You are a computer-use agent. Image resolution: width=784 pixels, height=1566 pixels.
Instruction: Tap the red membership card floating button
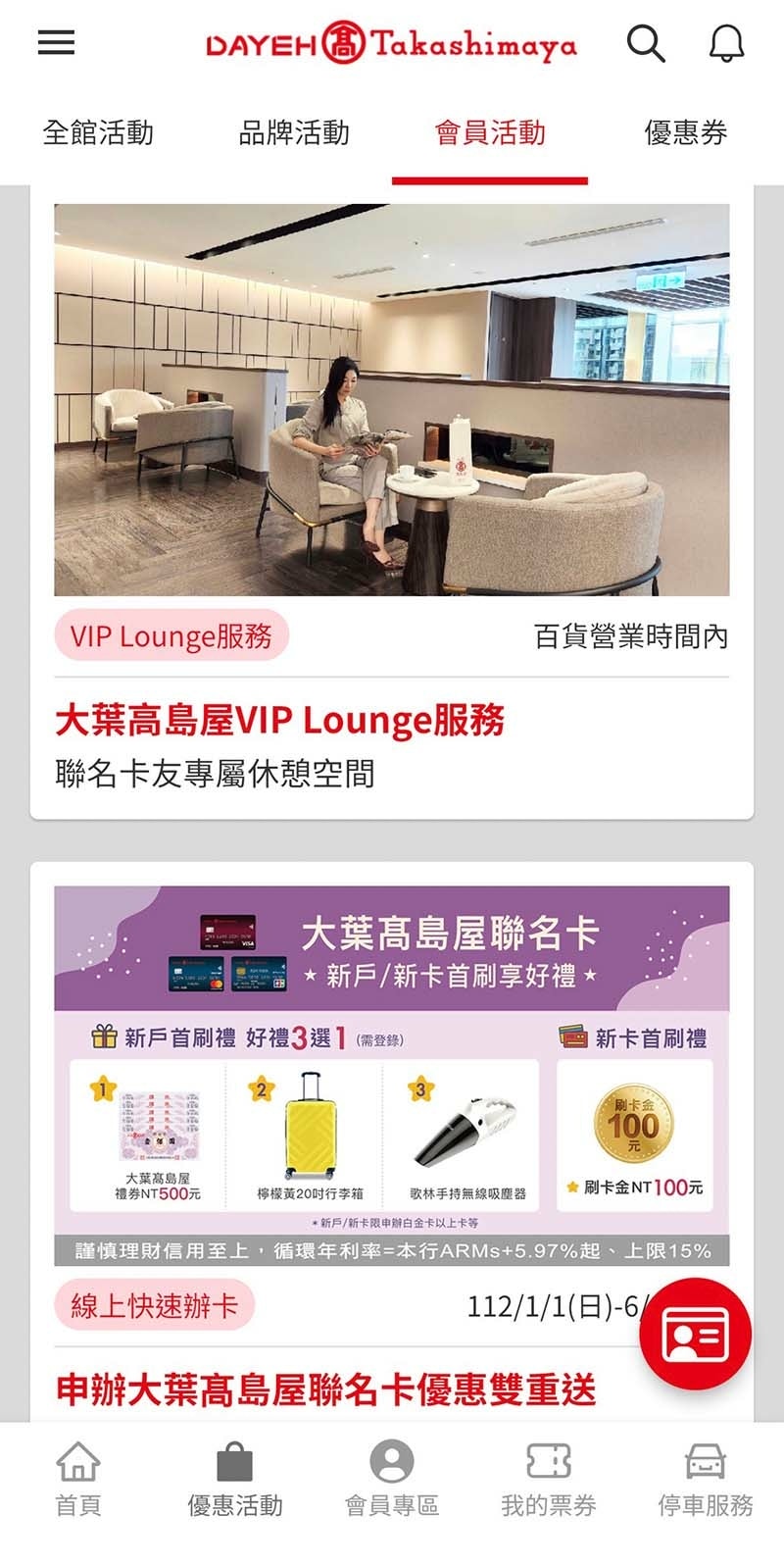[x=695, y=1335]
